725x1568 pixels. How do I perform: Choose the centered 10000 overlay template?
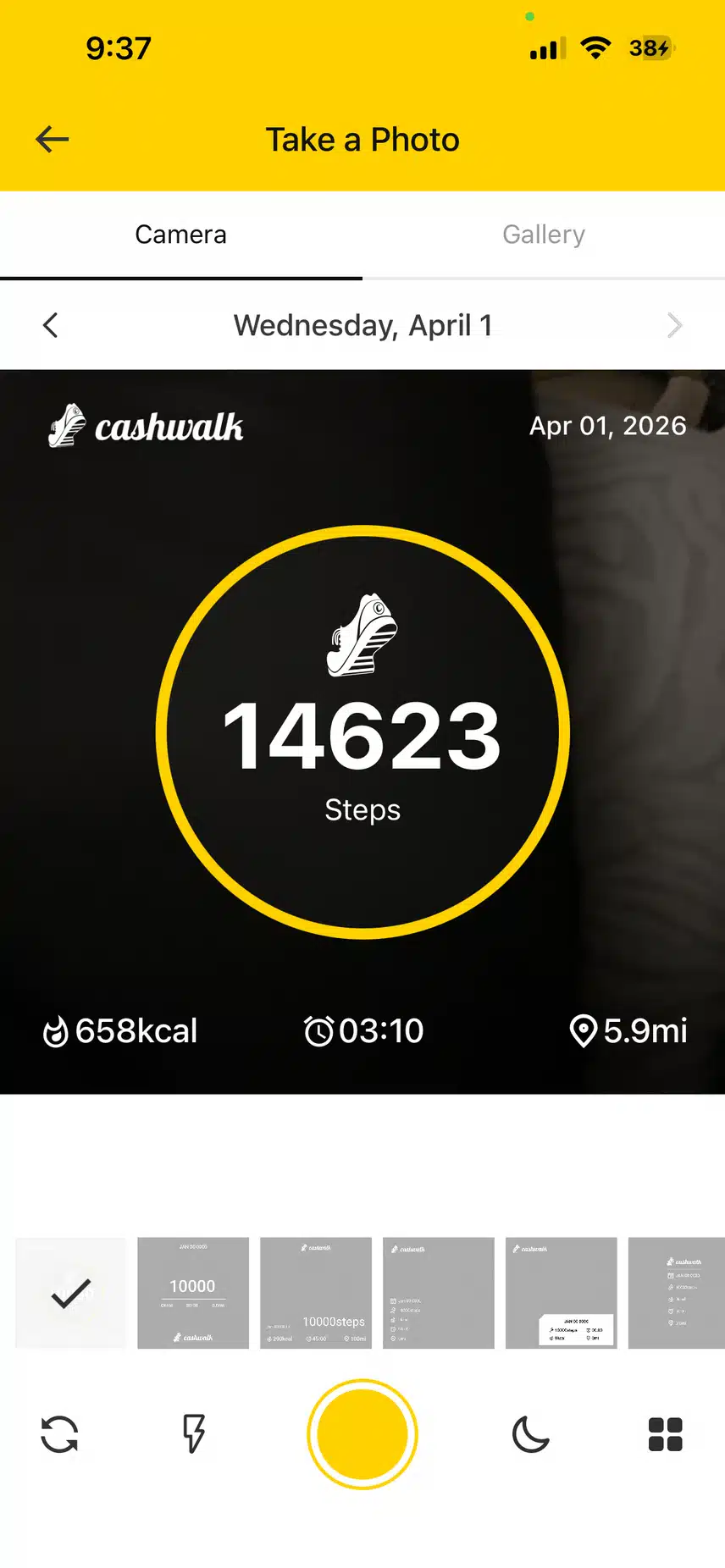[193, 1293]
